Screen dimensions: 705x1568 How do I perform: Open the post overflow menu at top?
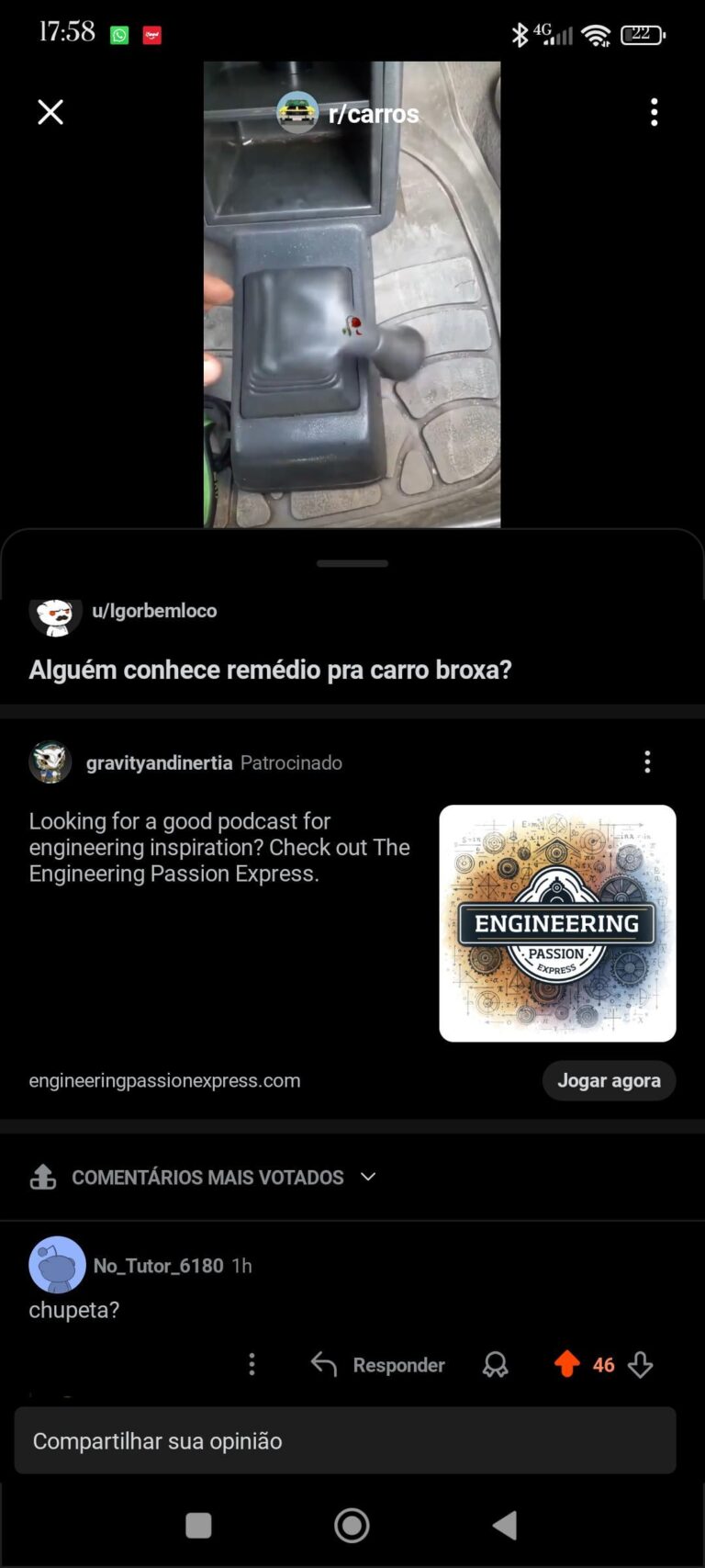coord(654,112)
